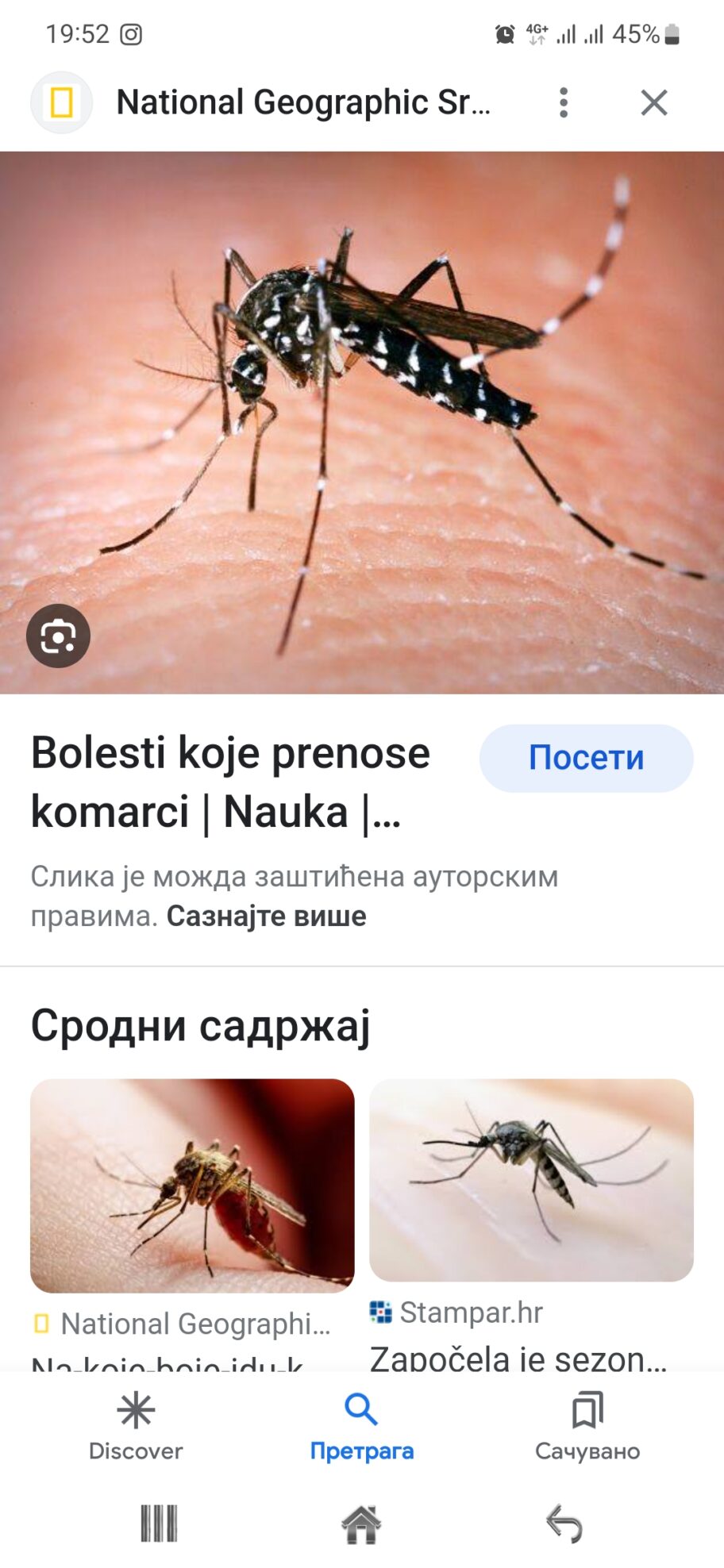Open the Bolesti koje prenose komarci title link
This screenshot has height=1568, width=724.
(x=230, y=782)
